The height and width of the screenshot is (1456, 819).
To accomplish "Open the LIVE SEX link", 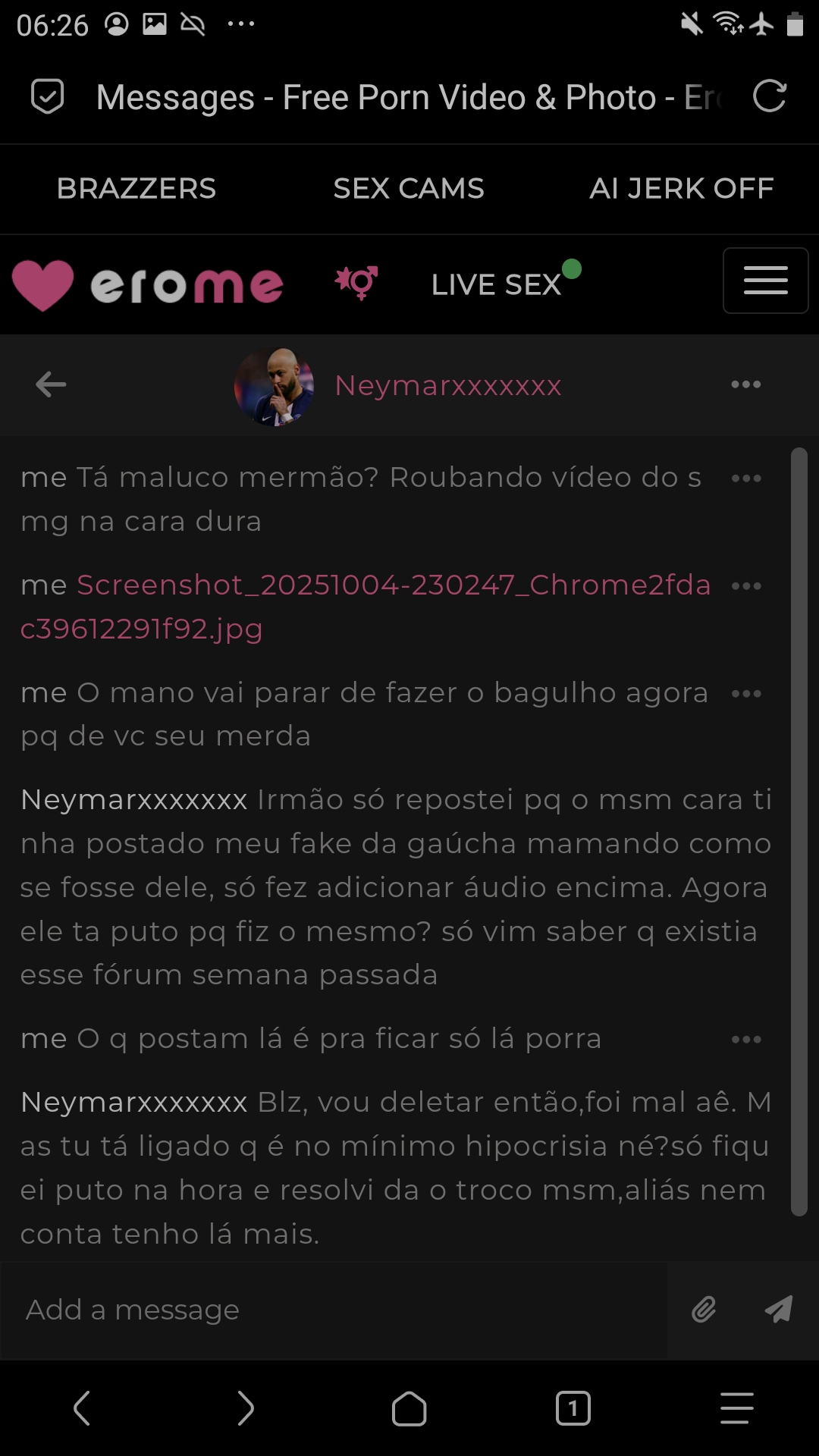I will click(497, 284).
